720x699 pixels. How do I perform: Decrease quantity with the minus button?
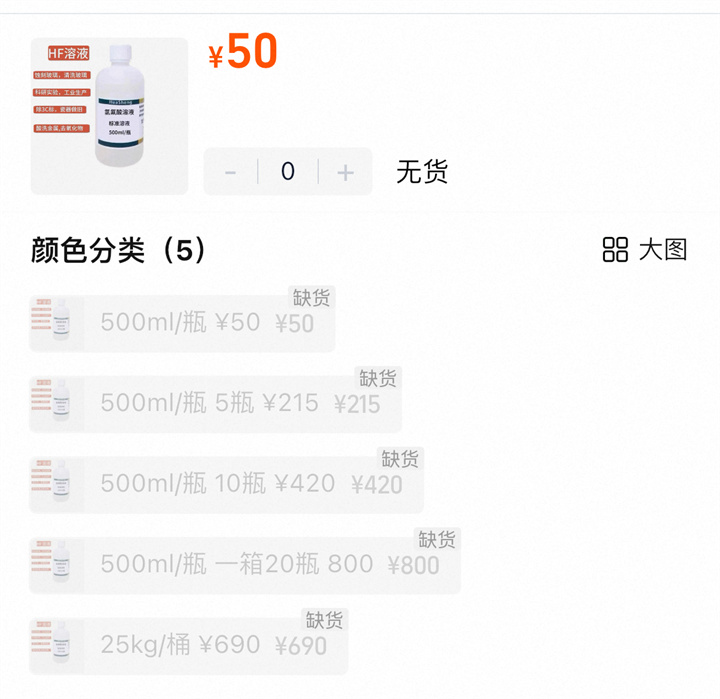click(x=231, y=172)
